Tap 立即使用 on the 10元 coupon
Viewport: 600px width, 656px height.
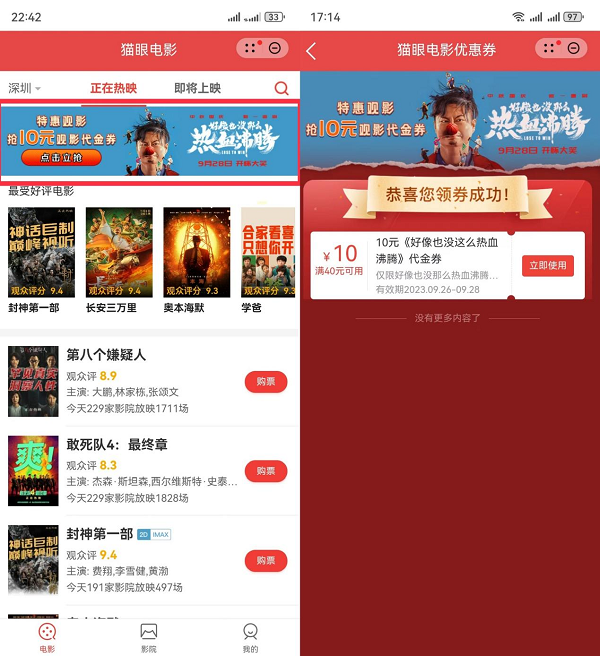(x=547, y=265)
